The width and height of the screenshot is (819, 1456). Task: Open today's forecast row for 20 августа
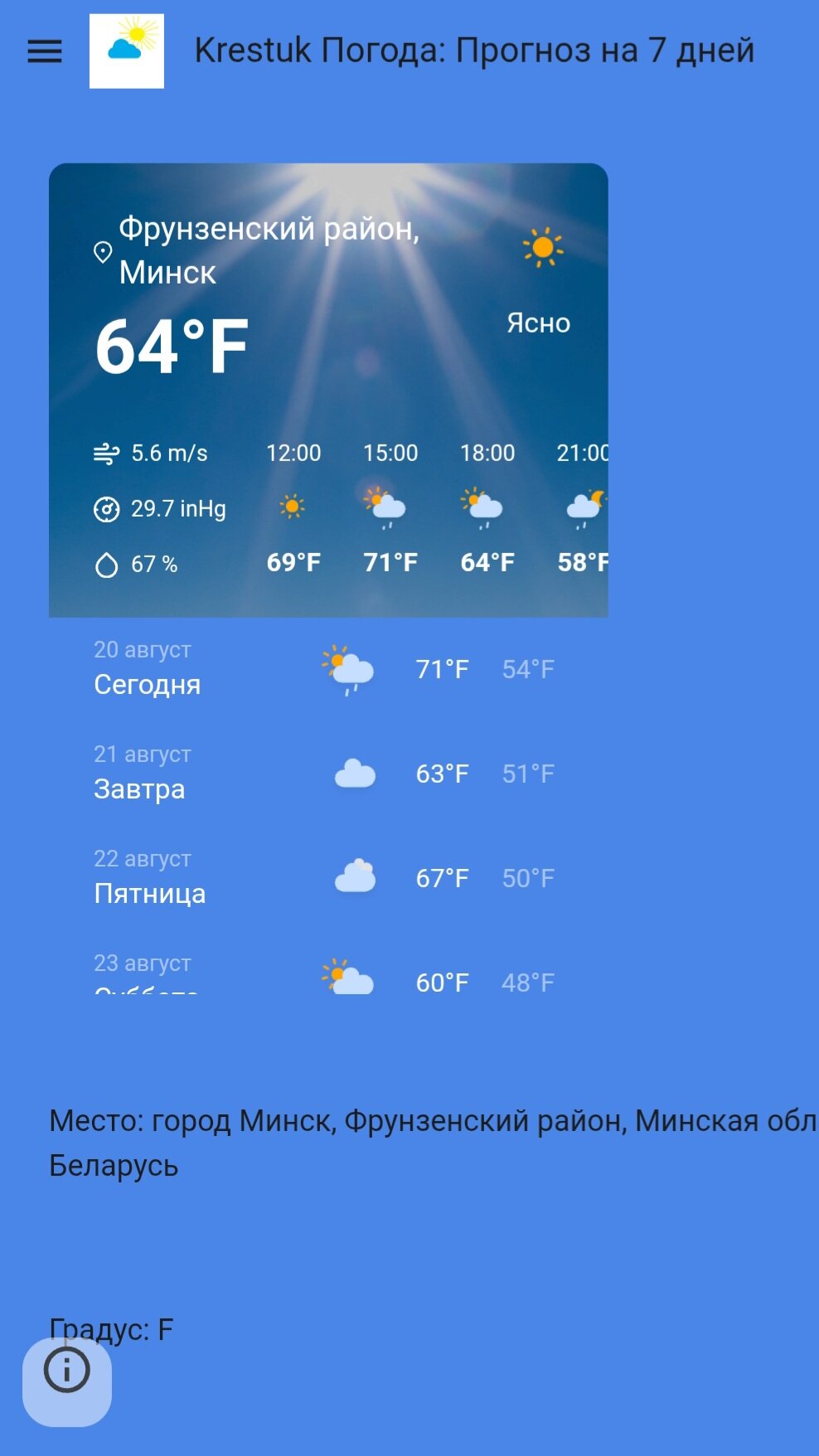(328, 669)
